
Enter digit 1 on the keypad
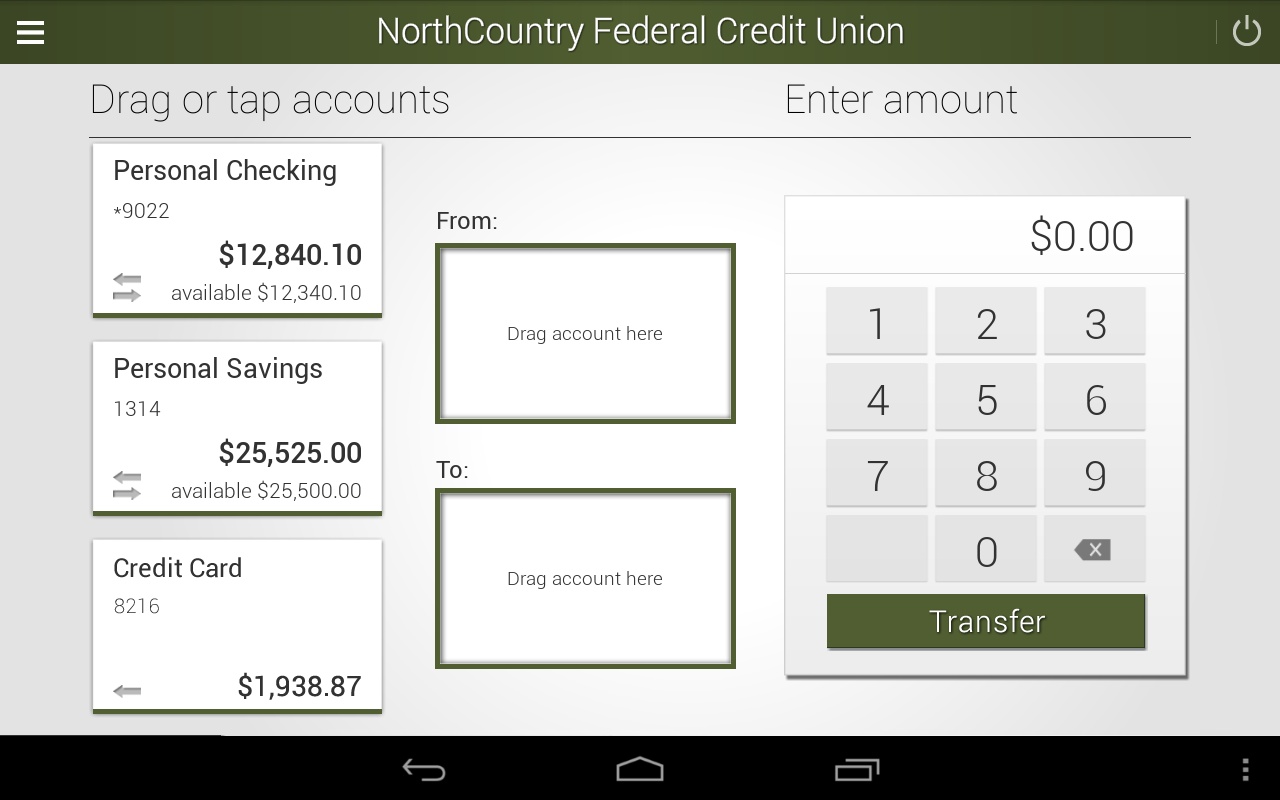click(x=877, y=322)
